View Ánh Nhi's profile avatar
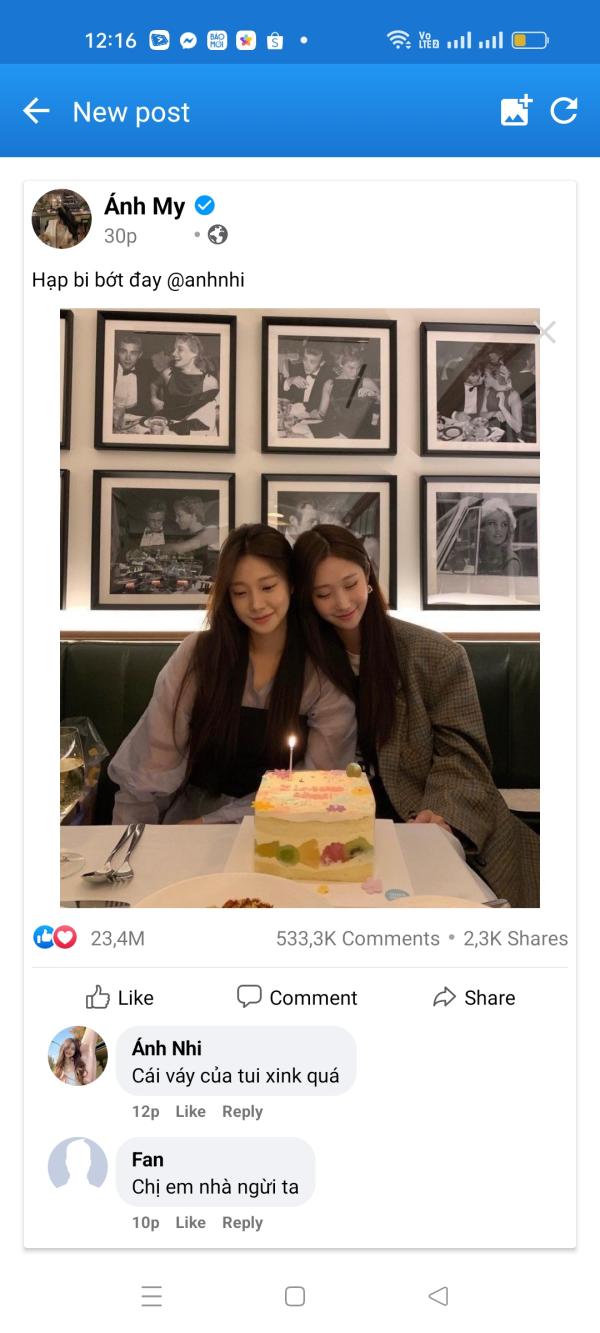Viewport: 600px width, 1333px height. pos(78,1056)
